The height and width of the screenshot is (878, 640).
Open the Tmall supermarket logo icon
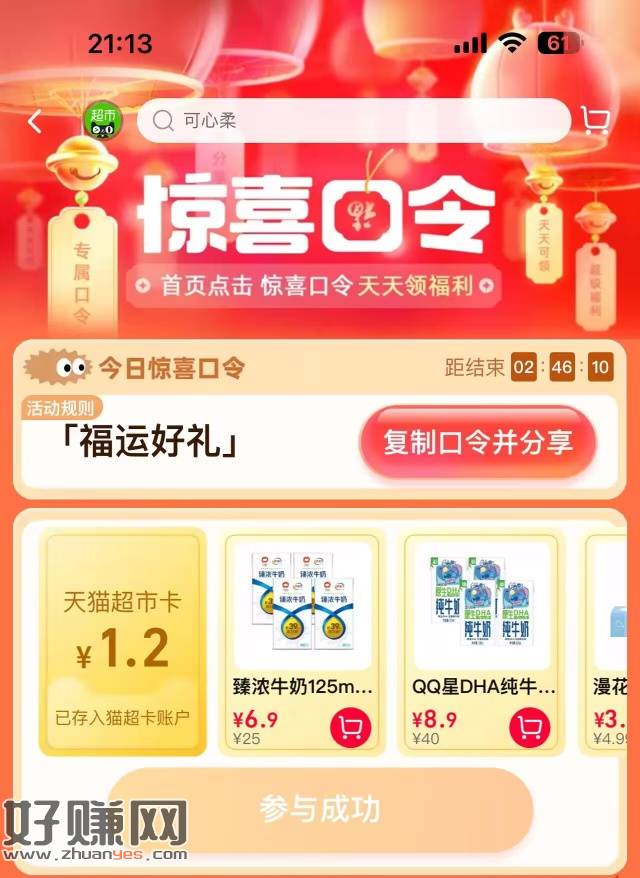(103, 121)
